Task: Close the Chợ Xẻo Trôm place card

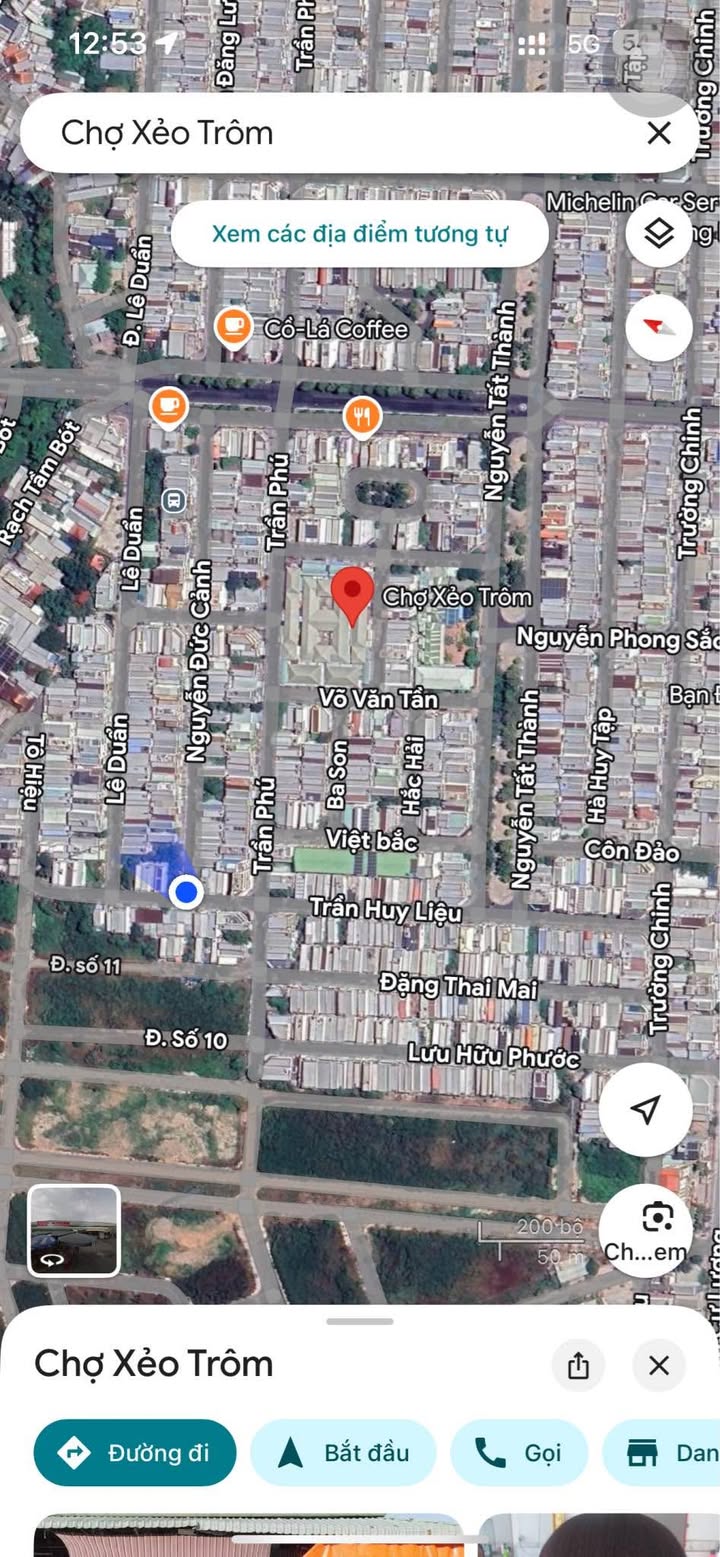Action: (658, 1366)
